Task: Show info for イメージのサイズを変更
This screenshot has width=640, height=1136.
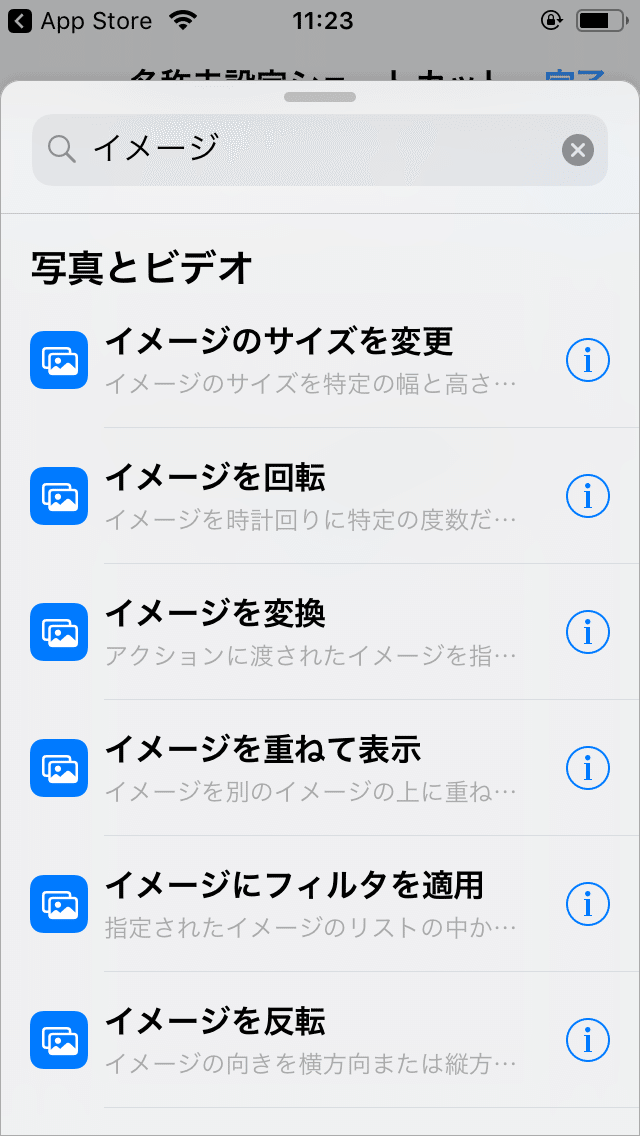Action: coord(588,359)
